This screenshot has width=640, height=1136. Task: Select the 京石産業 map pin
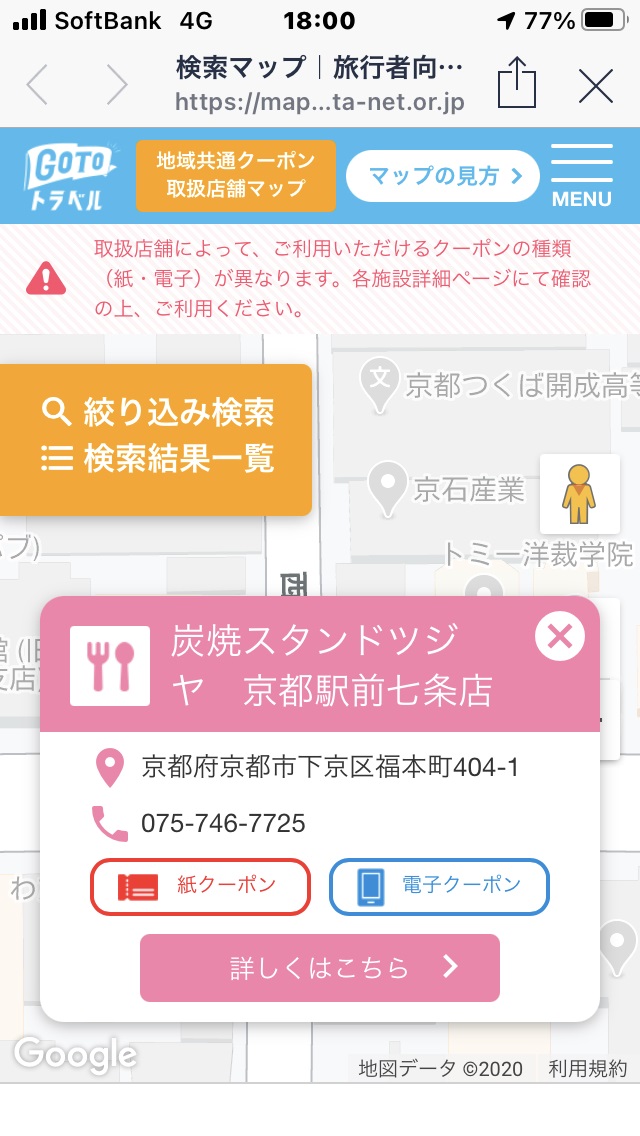(385, 487)
